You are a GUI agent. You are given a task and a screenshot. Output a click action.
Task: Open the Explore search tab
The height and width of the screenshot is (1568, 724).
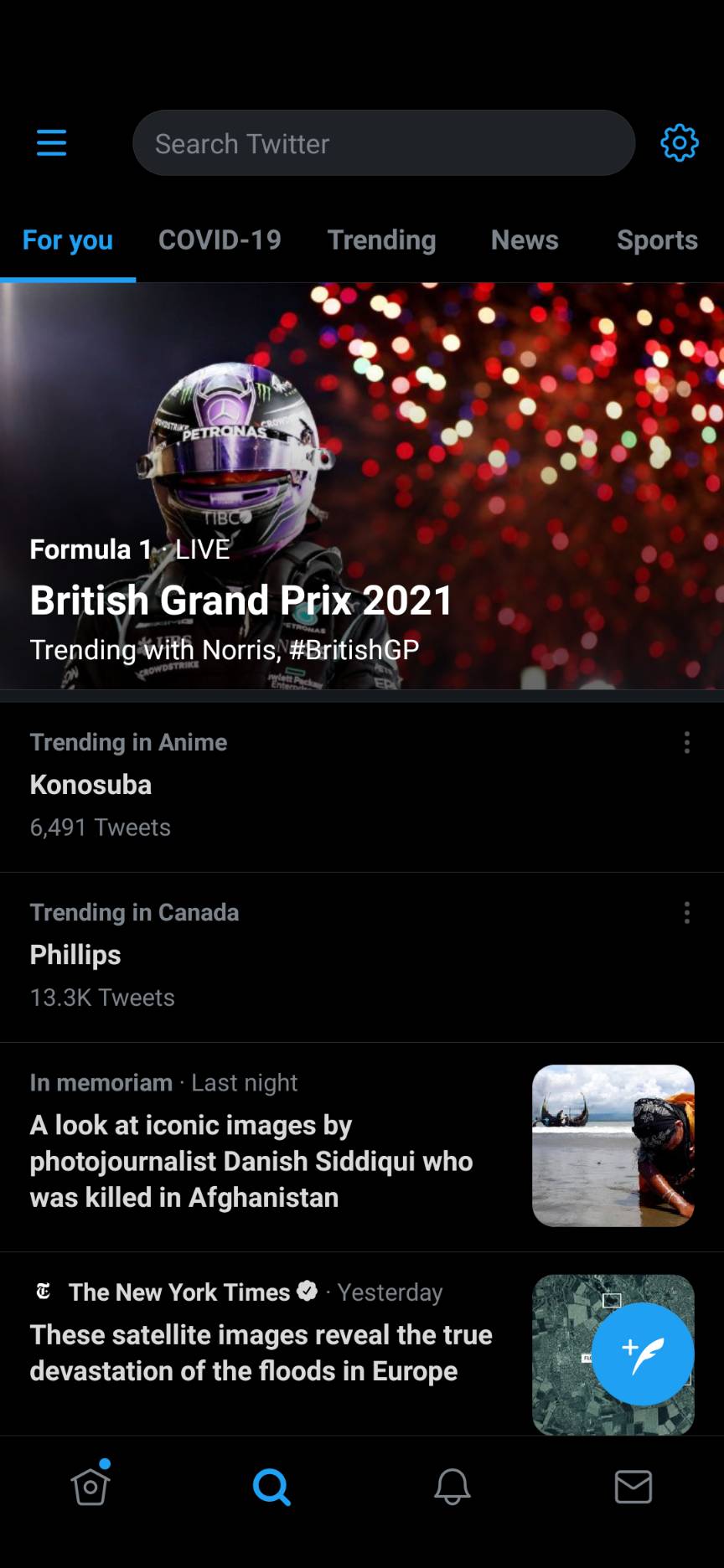pyautogui.click(x=271, y=1488)
